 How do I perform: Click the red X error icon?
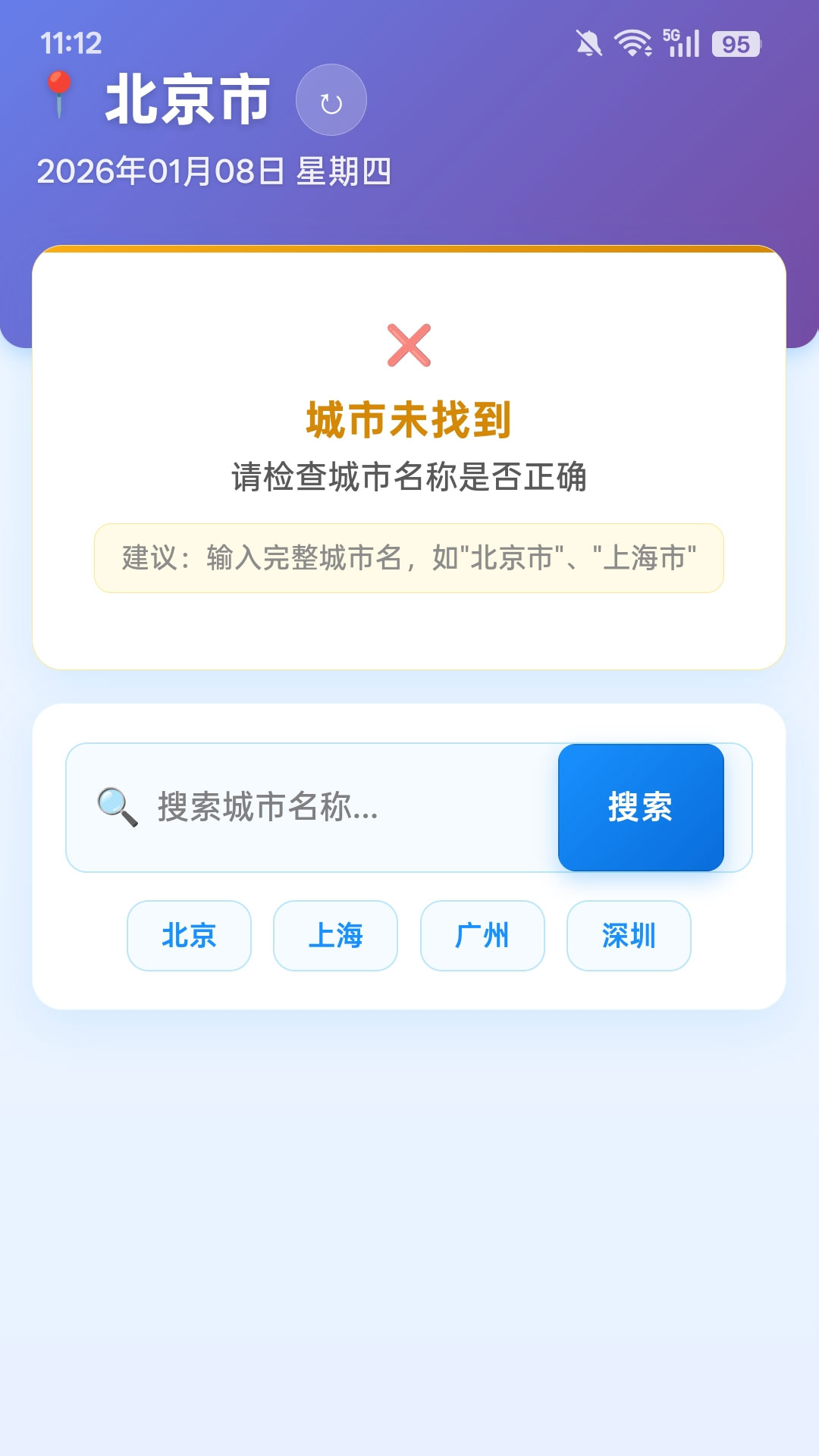click(408, 346)
